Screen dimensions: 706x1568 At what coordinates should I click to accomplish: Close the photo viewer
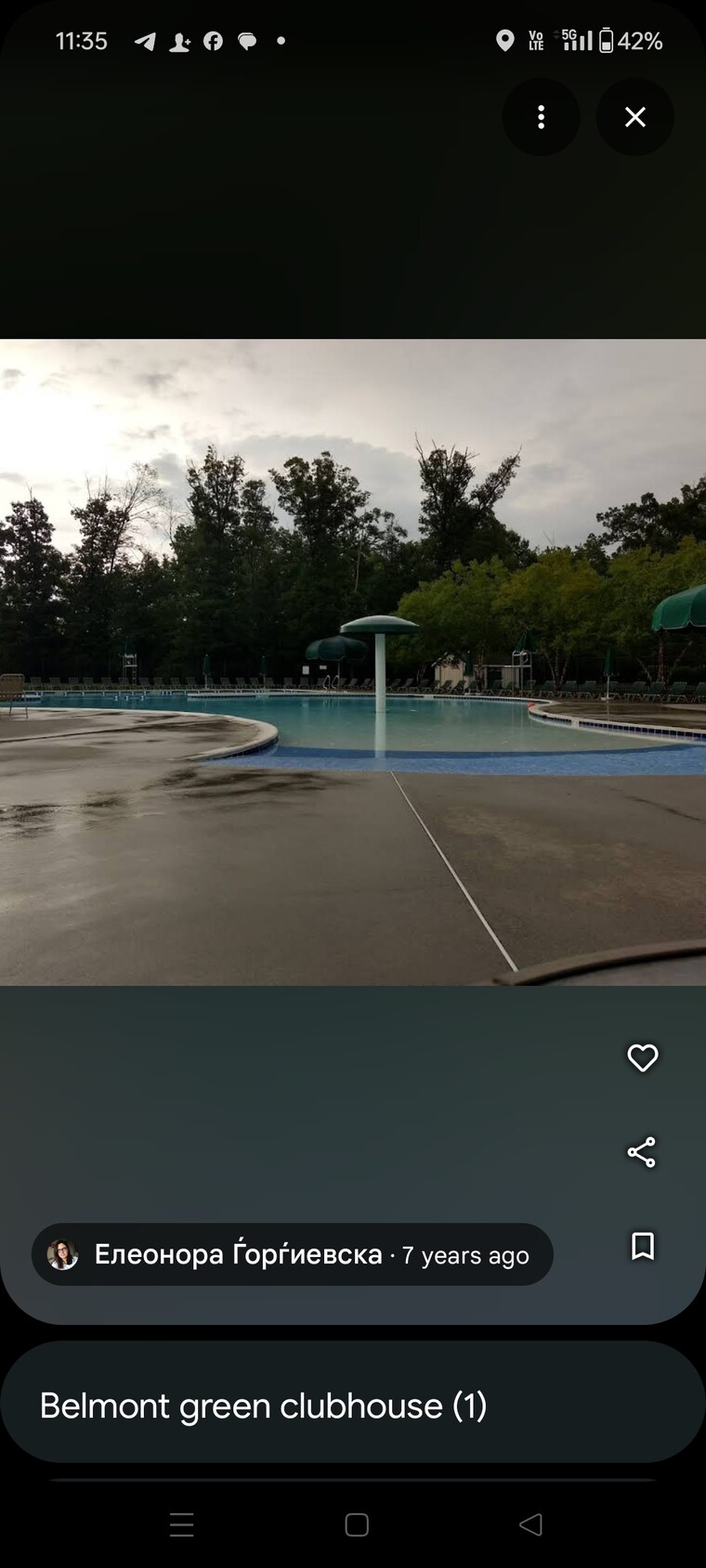pos(634,117)
